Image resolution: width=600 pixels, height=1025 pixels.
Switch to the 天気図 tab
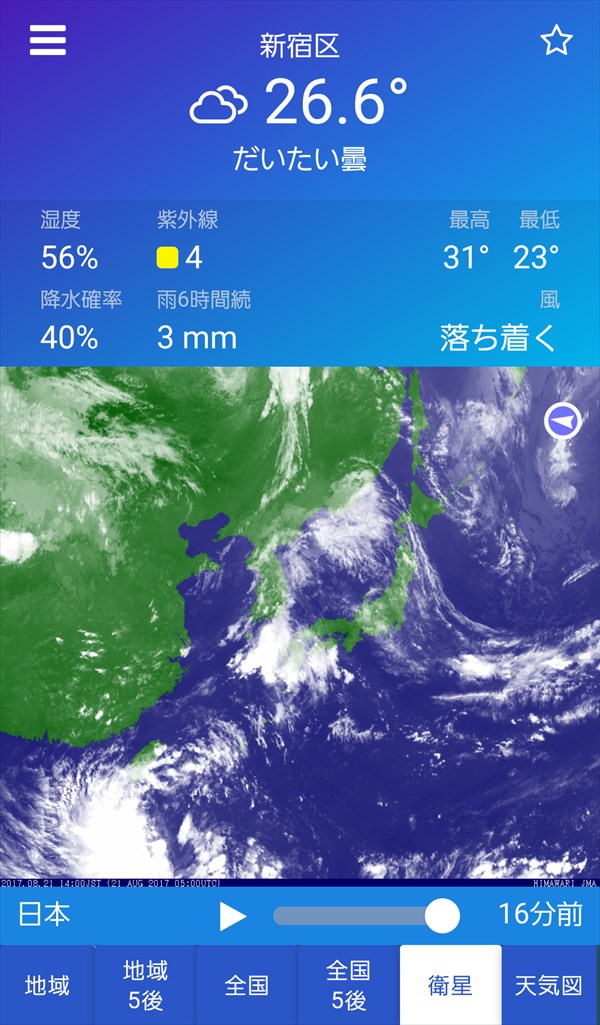[x=549, y=986]
